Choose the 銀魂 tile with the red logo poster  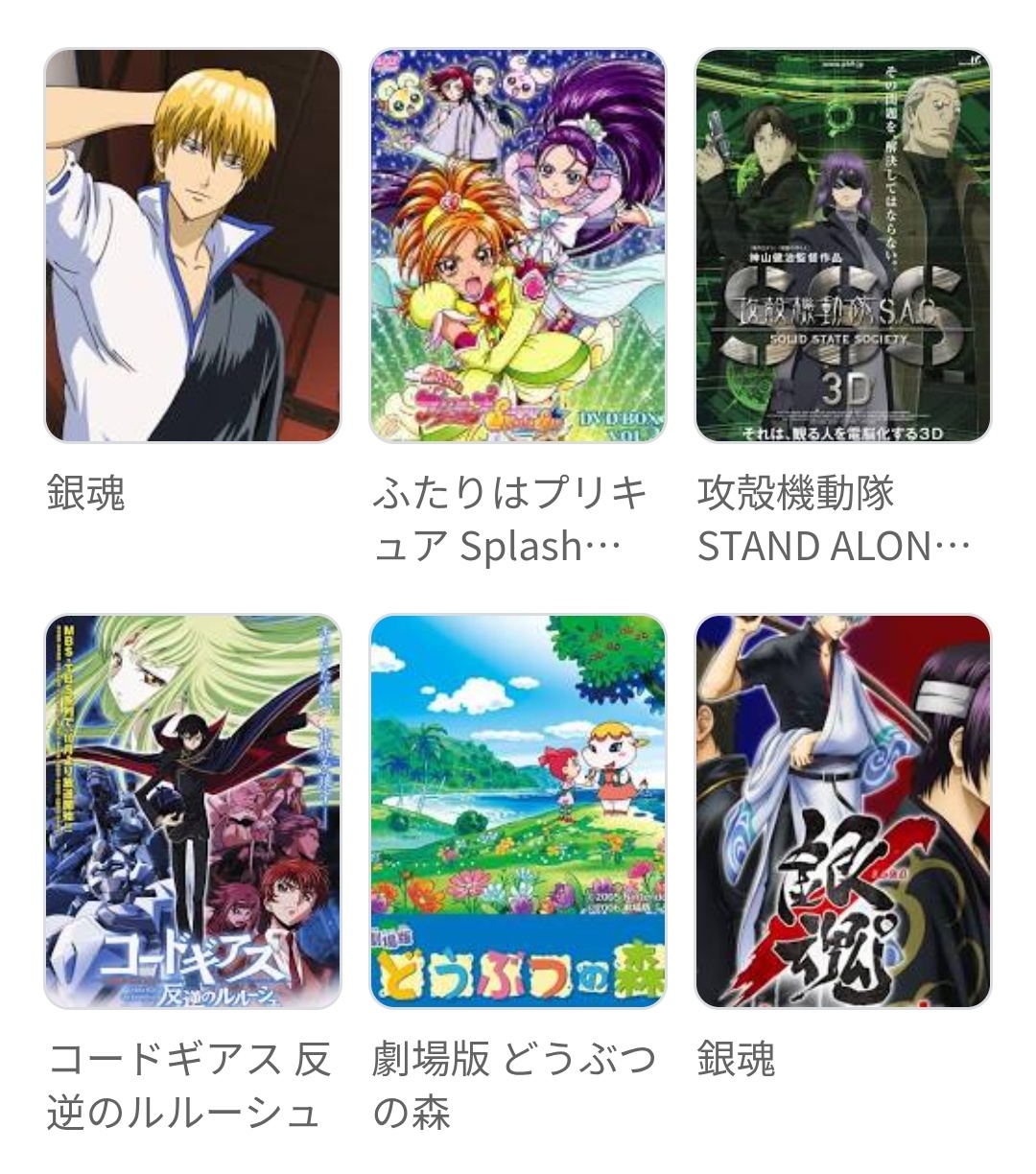tap(842, 811)
